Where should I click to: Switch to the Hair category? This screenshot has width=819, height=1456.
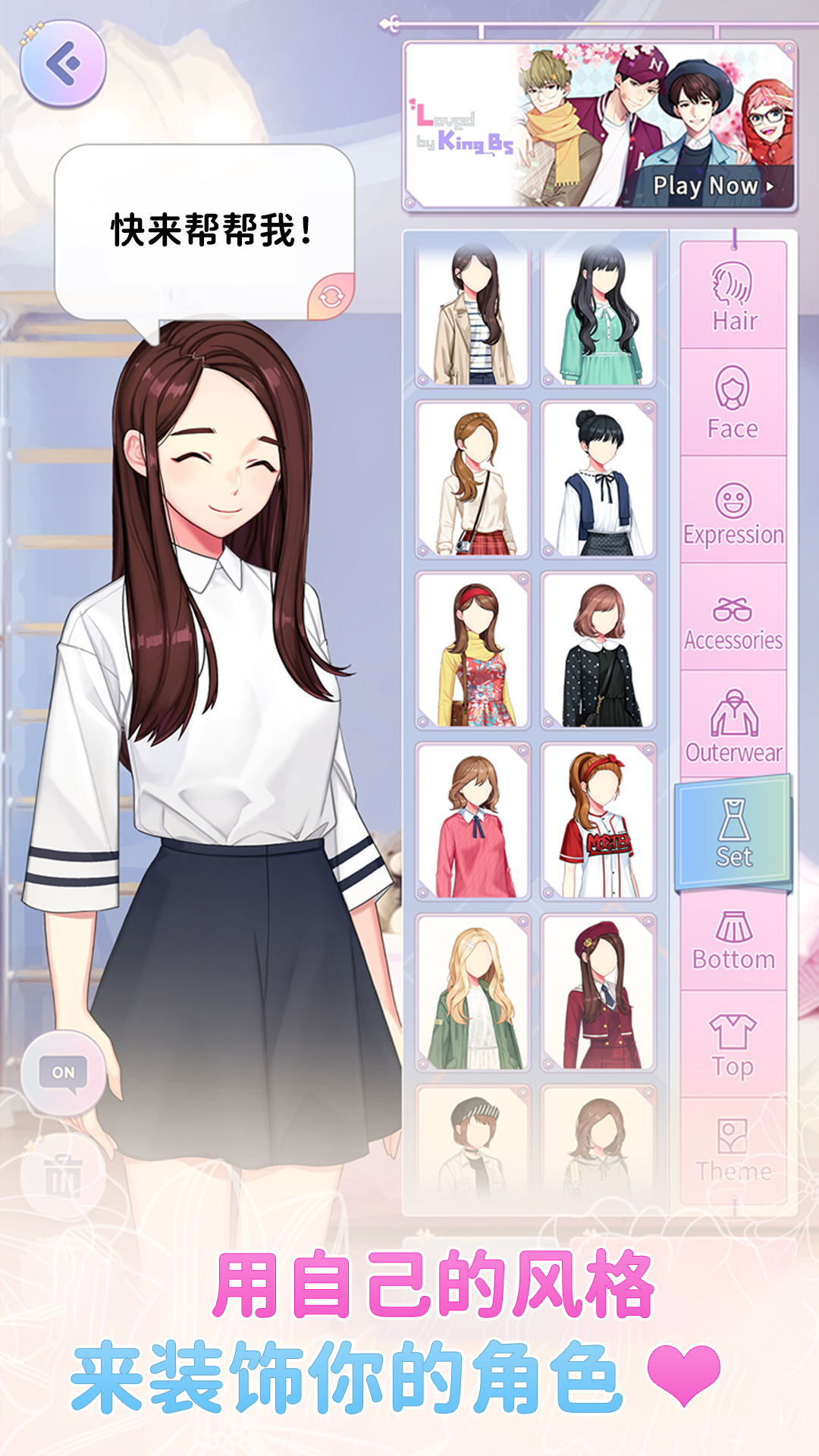[733, 295]
